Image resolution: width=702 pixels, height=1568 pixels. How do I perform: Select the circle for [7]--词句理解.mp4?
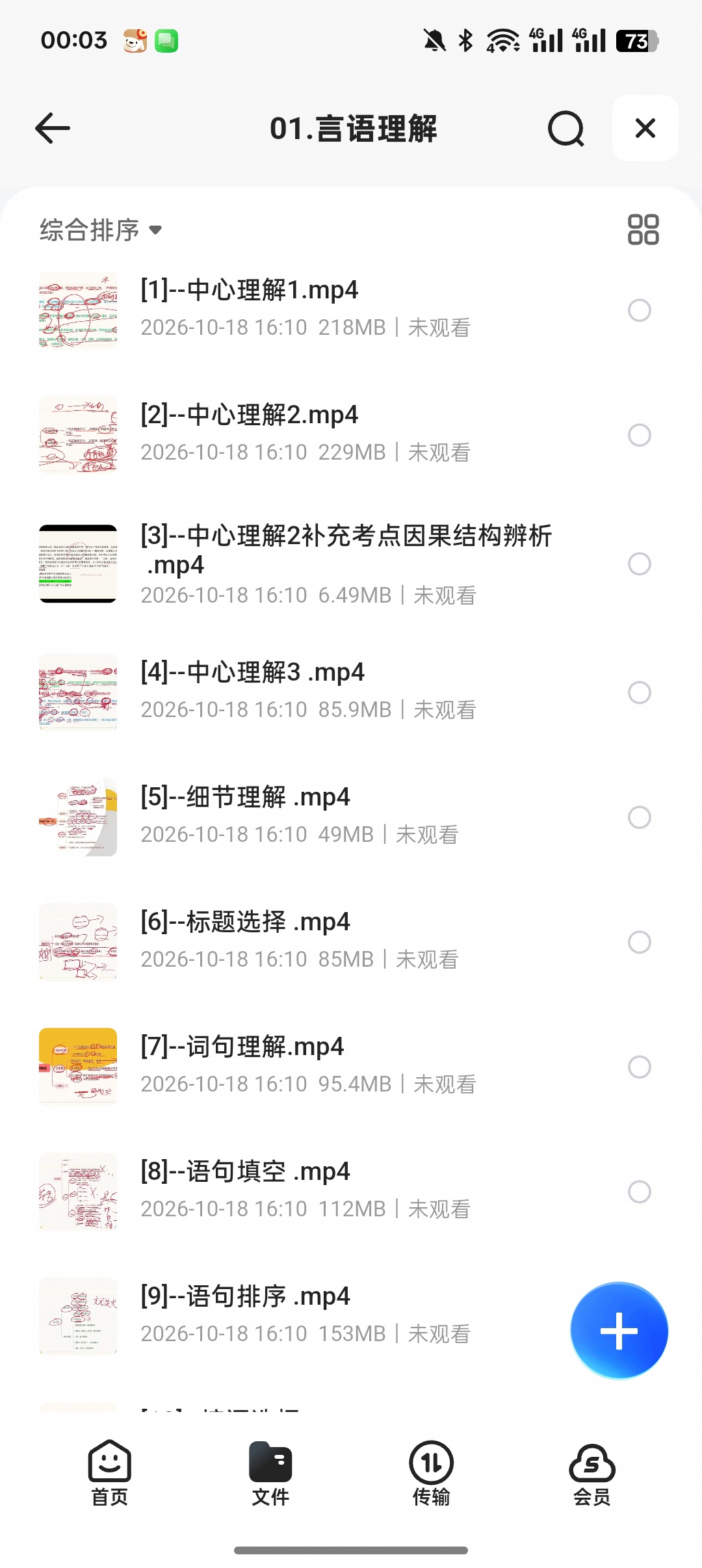pos(640,1067)
